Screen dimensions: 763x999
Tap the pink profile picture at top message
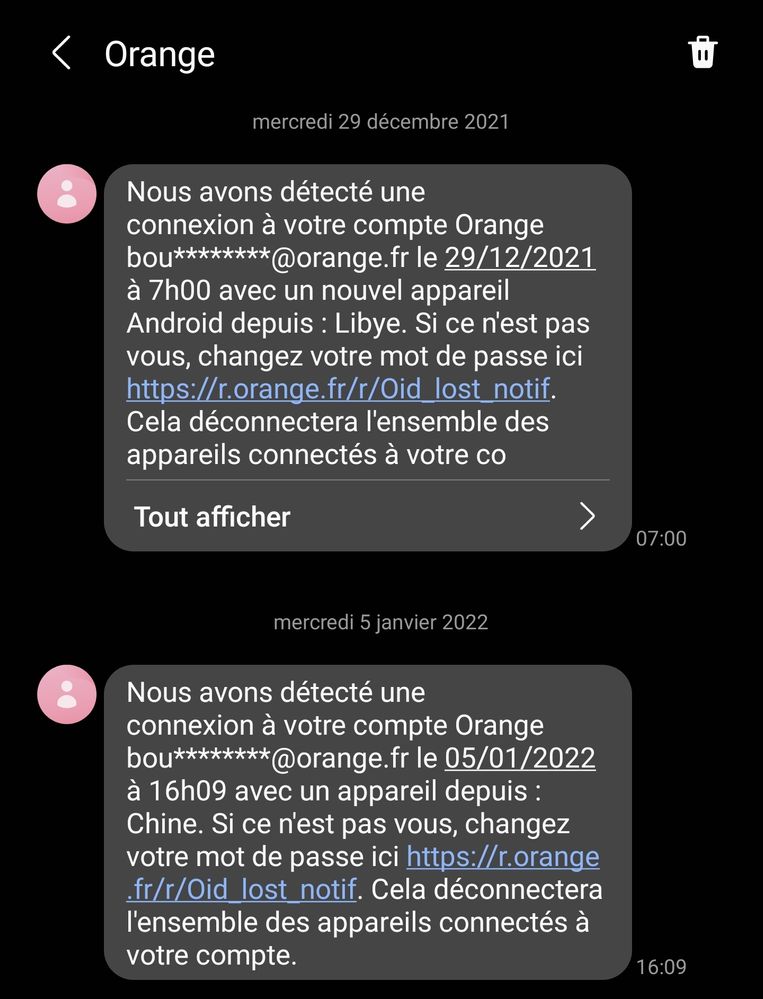[x=66, y=193]
